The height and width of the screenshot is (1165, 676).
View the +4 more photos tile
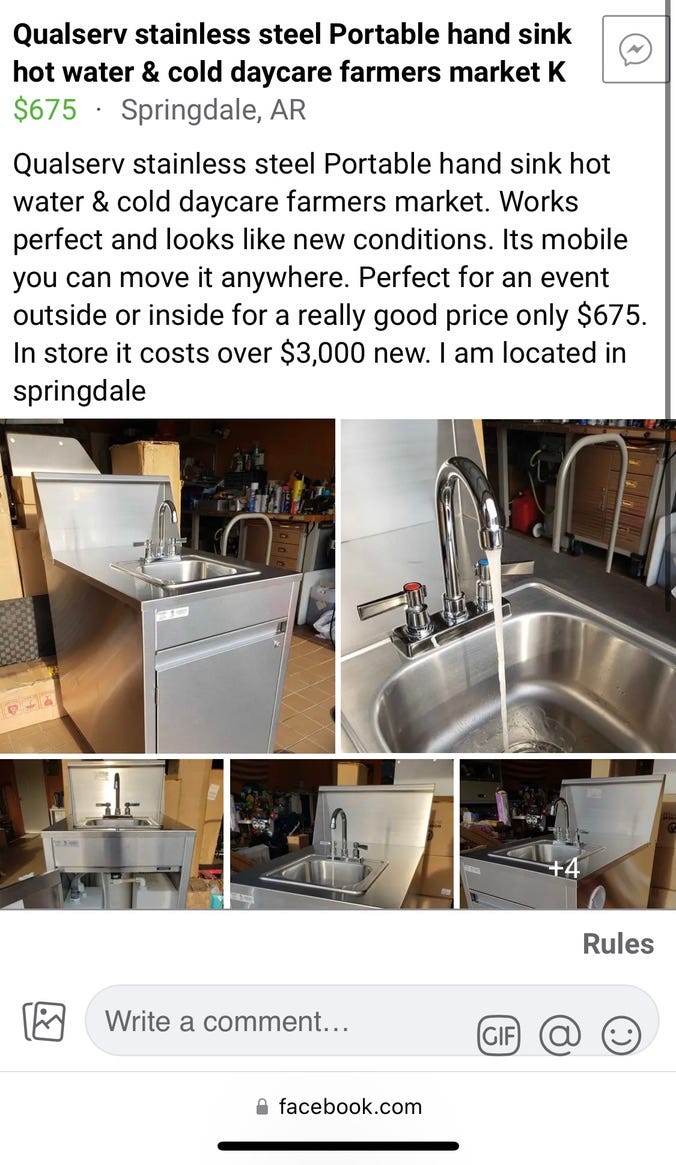(568, 834)
